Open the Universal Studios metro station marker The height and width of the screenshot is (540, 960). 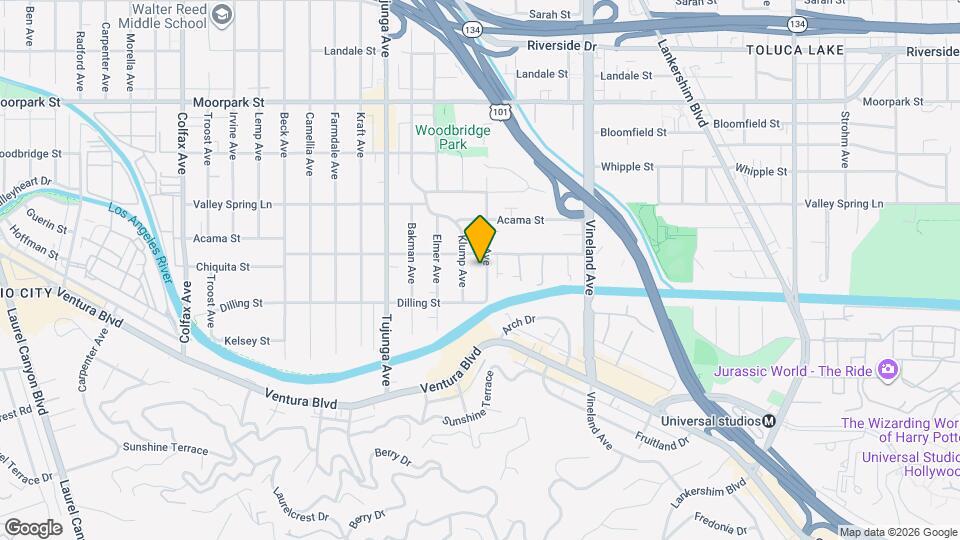tap(770, 421)
